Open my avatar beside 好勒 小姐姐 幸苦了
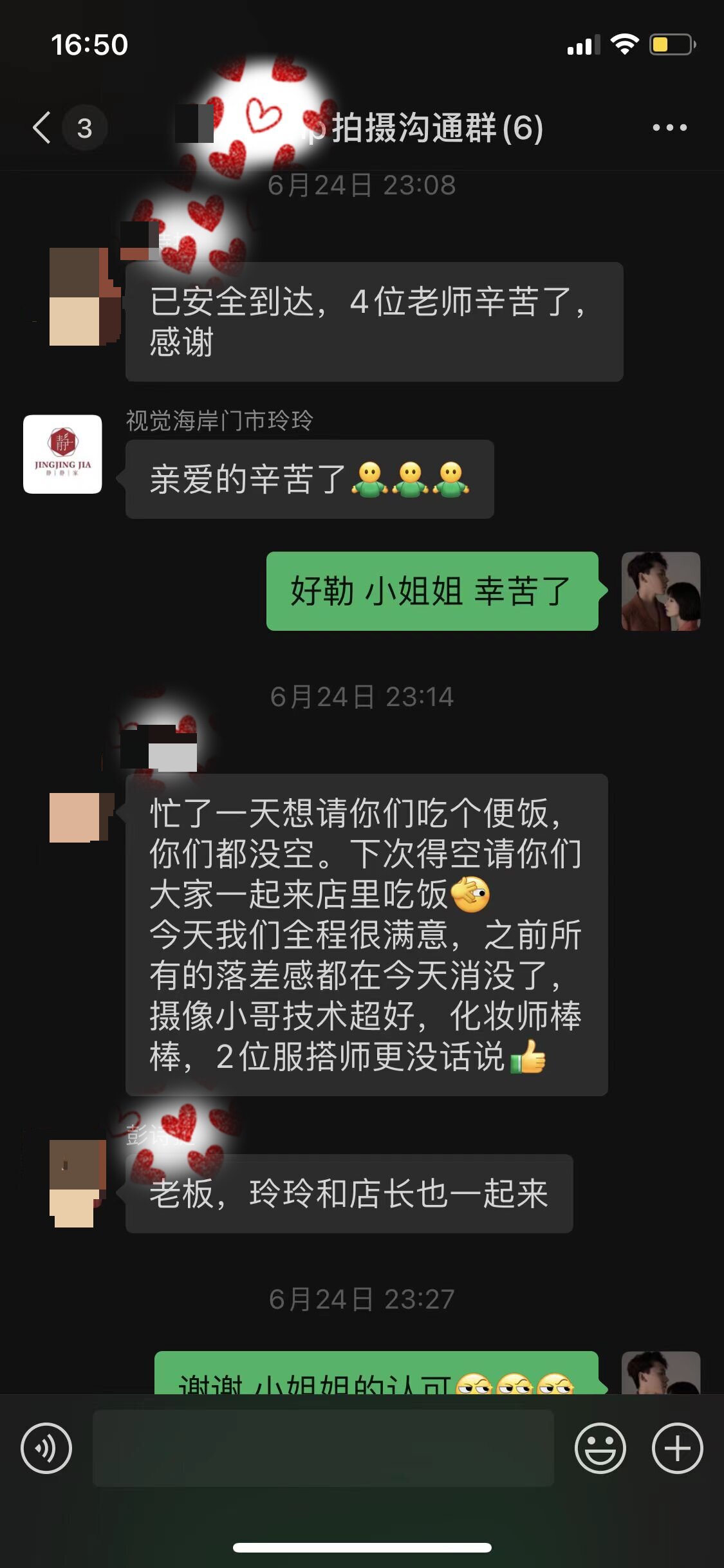The height and width of the screenshot is (1568, 724). tap(660, 591)
